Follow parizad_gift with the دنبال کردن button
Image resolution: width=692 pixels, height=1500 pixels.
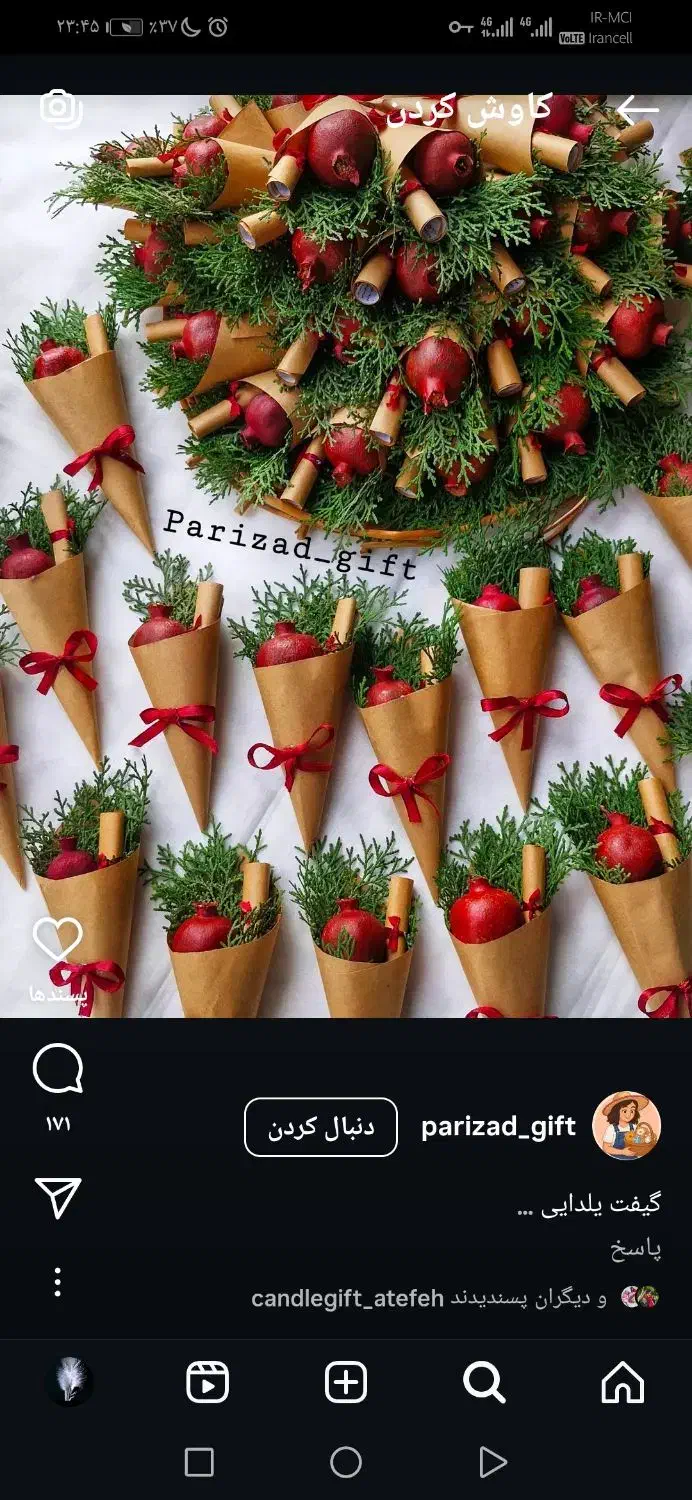[320, 1127]
